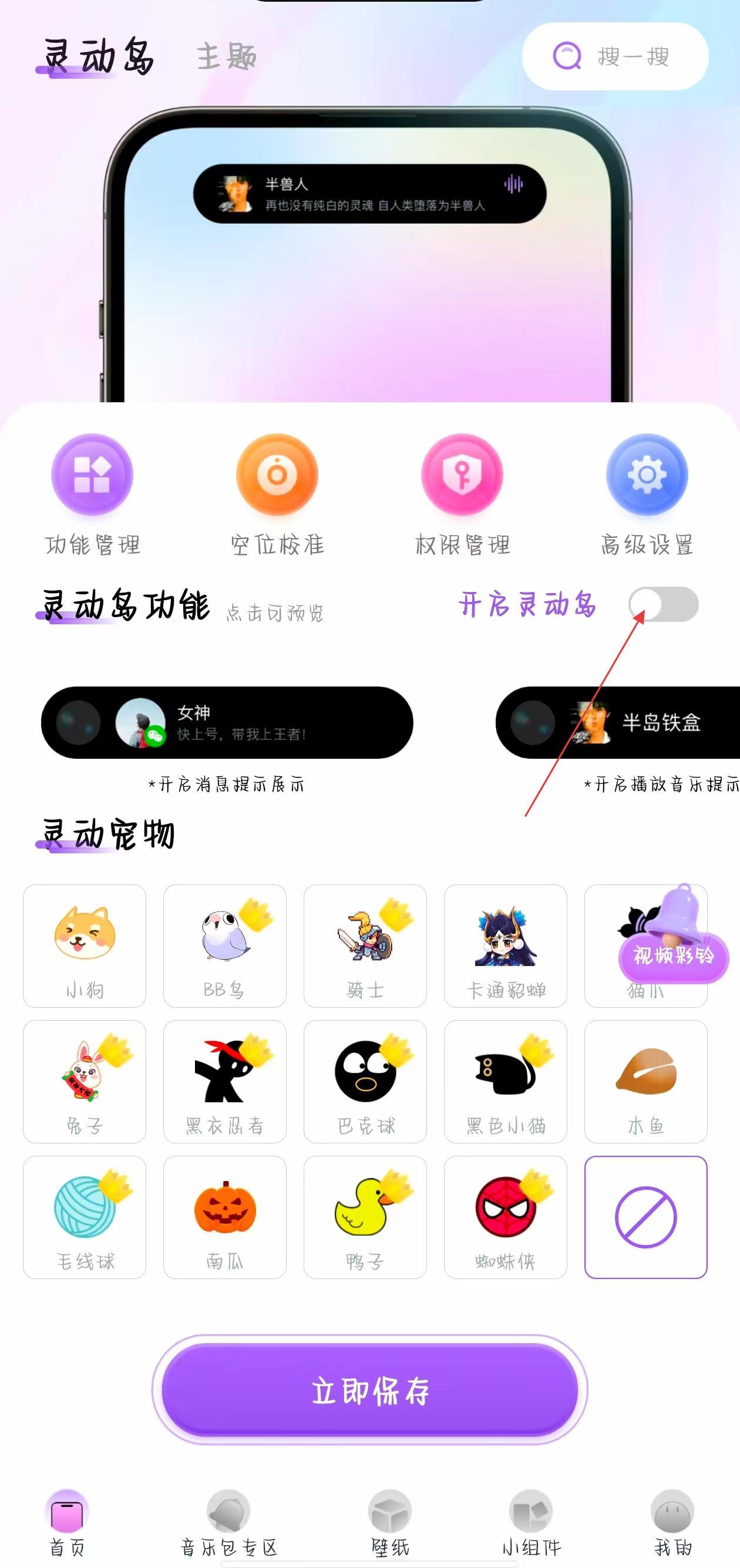Open the 搜一搜 search box
The image size is (740, 1568).
click(x=615, y=56)
